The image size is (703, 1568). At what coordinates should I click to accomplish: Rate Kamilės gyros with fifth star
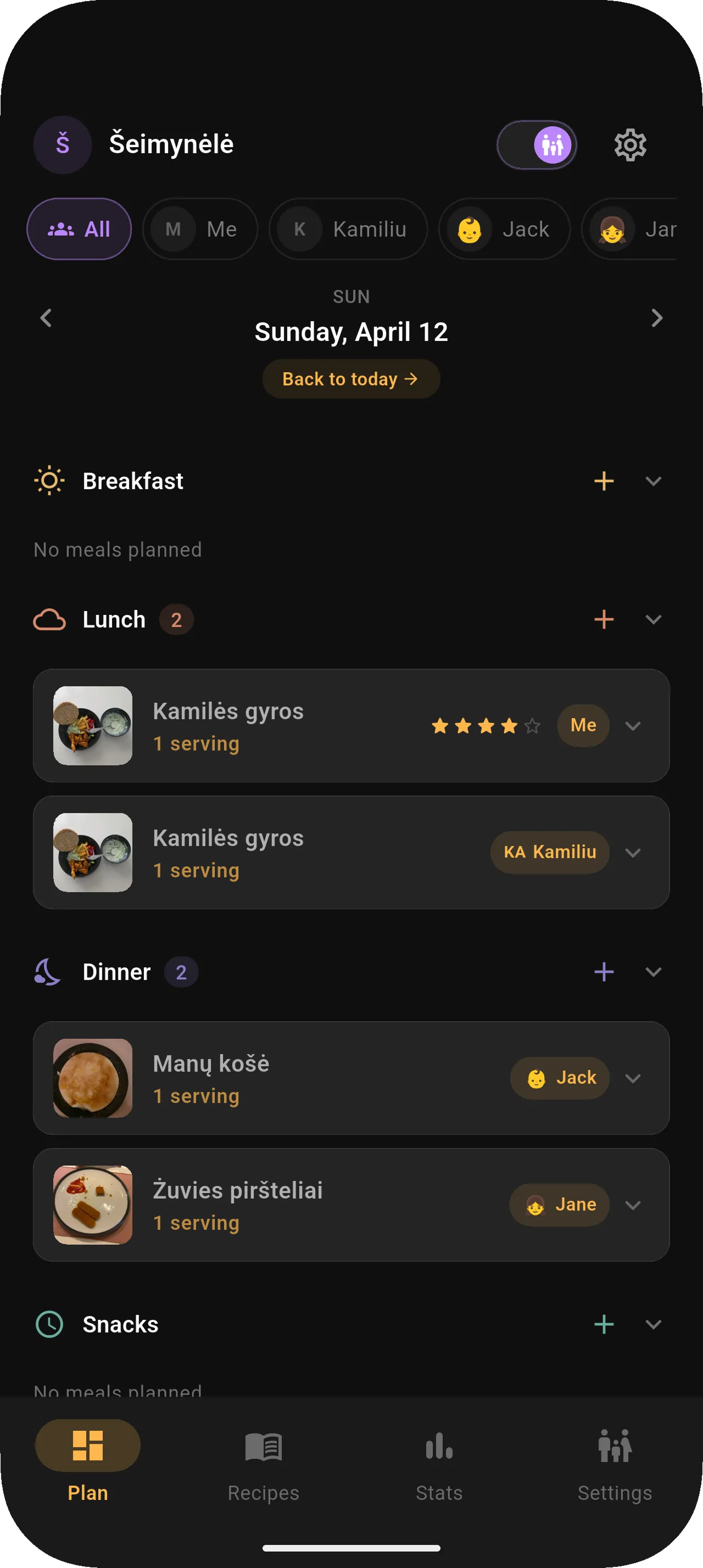pos(531,726)
